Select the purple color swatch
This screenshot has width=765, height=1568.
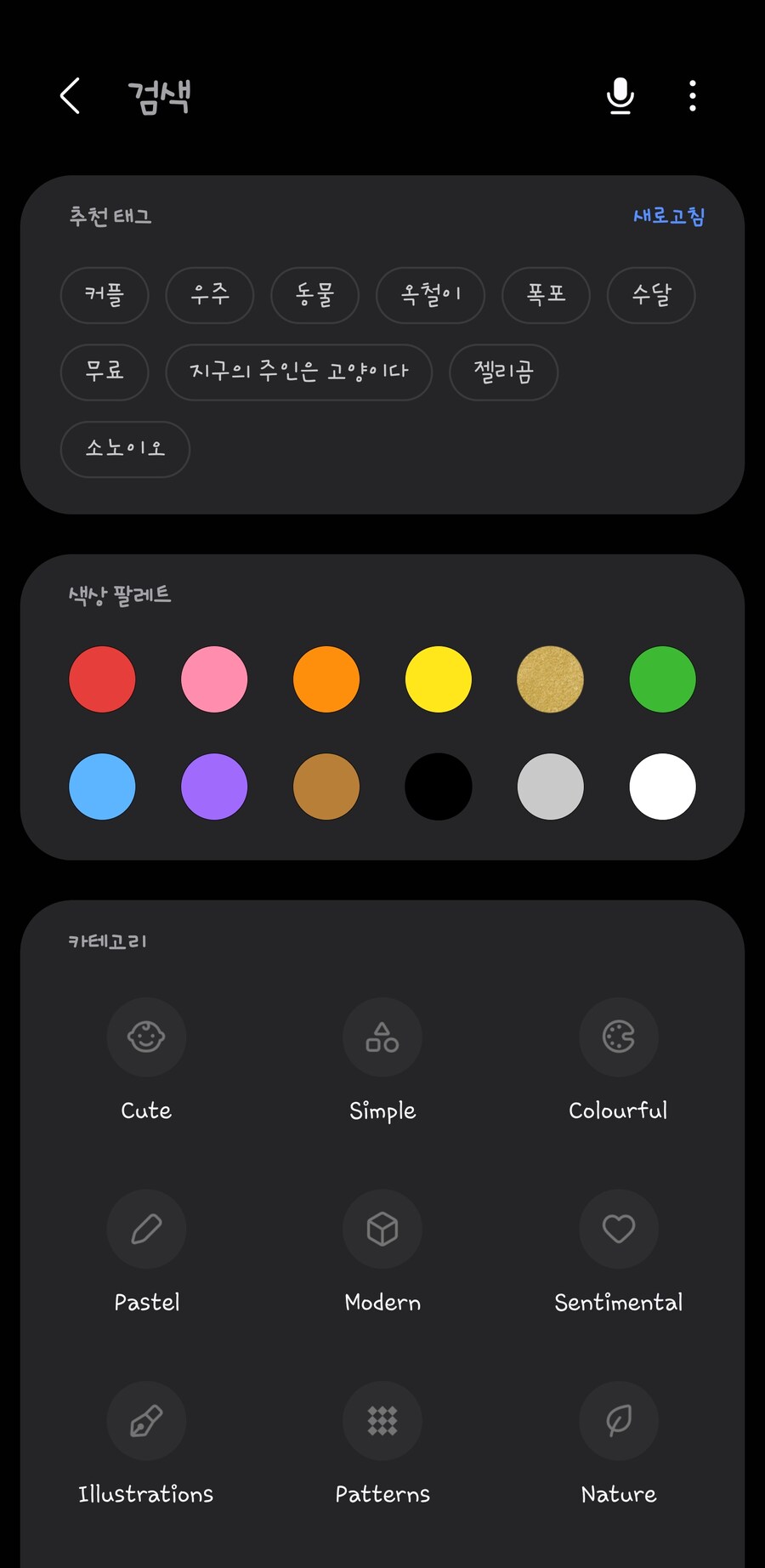[x=214, y=787]
